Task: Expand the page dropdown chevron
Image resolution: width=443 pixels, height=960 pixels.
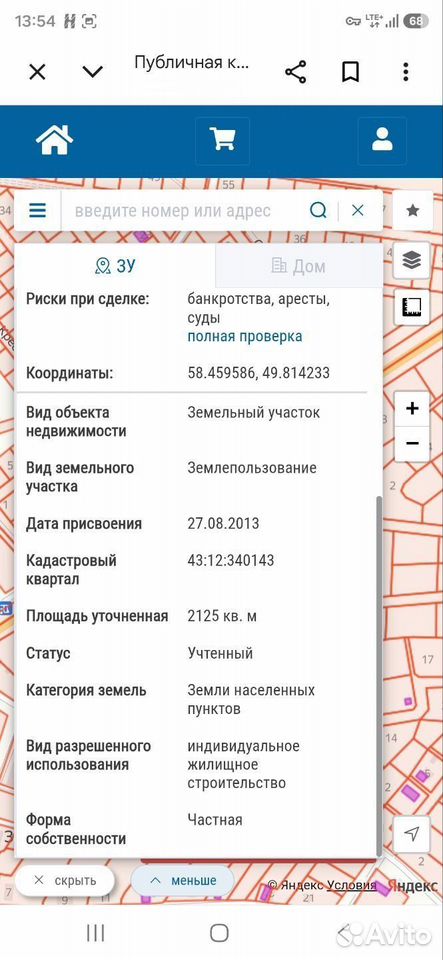Action: click(x=92, y=73)
